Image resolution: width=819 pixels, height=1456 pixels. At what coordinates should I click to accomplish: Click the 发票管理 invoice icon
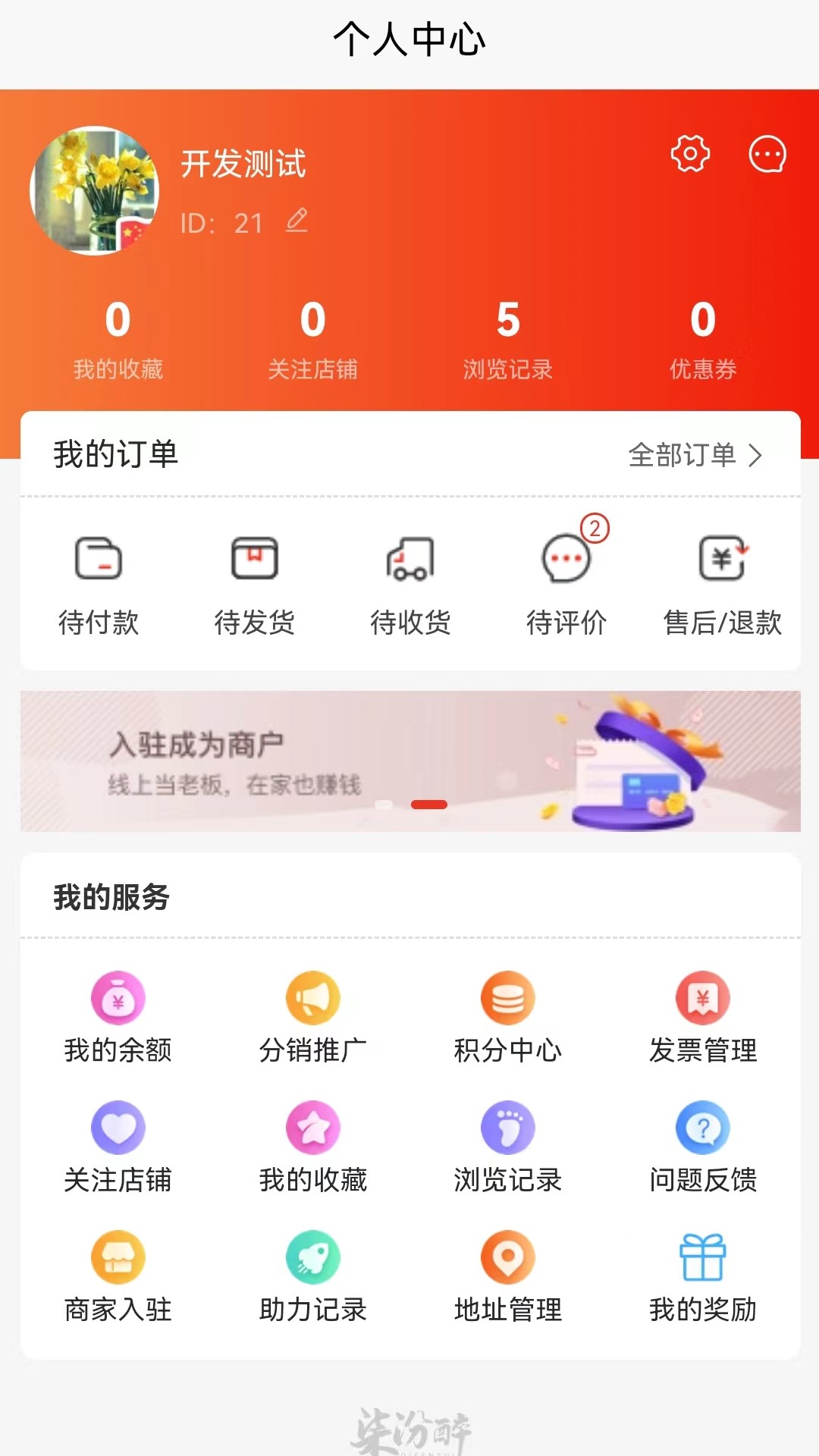(704, 999)
